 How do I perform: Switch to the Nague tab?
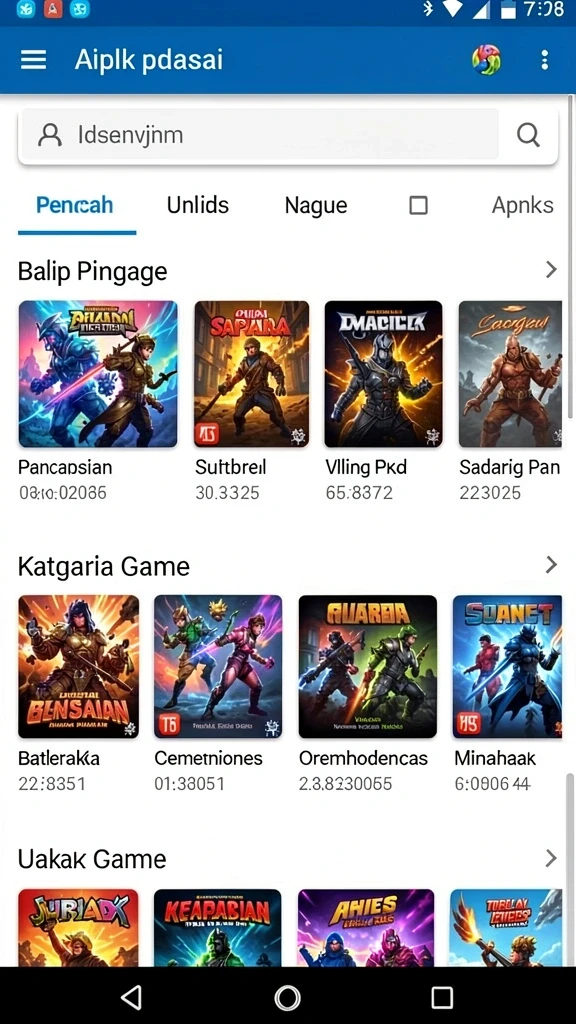(316, 206)
